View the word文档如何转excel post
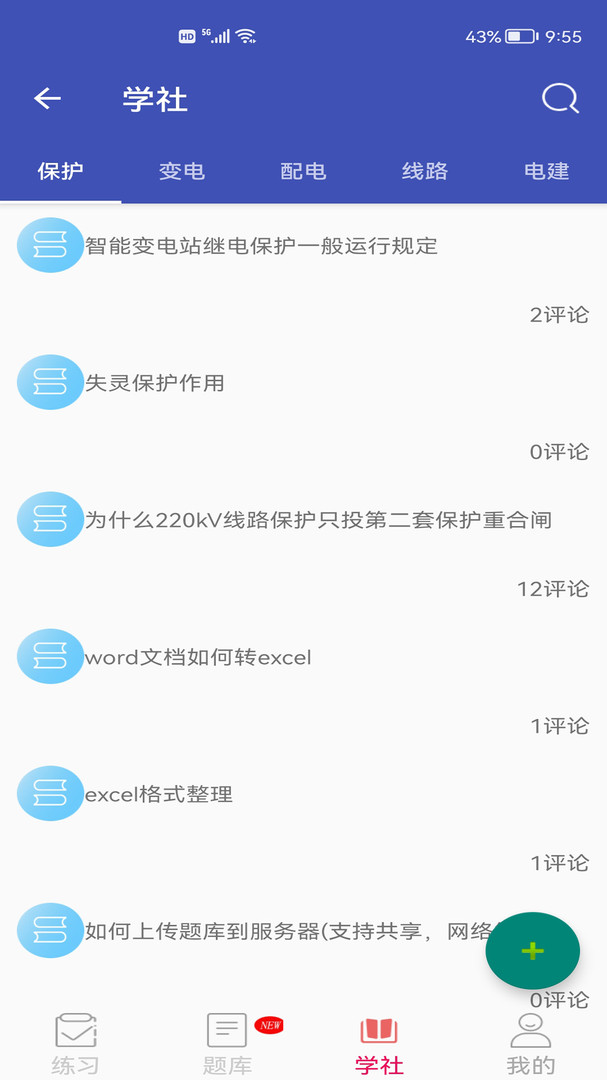This screenshot has height=1080, width=607. [x=198, y=657]
